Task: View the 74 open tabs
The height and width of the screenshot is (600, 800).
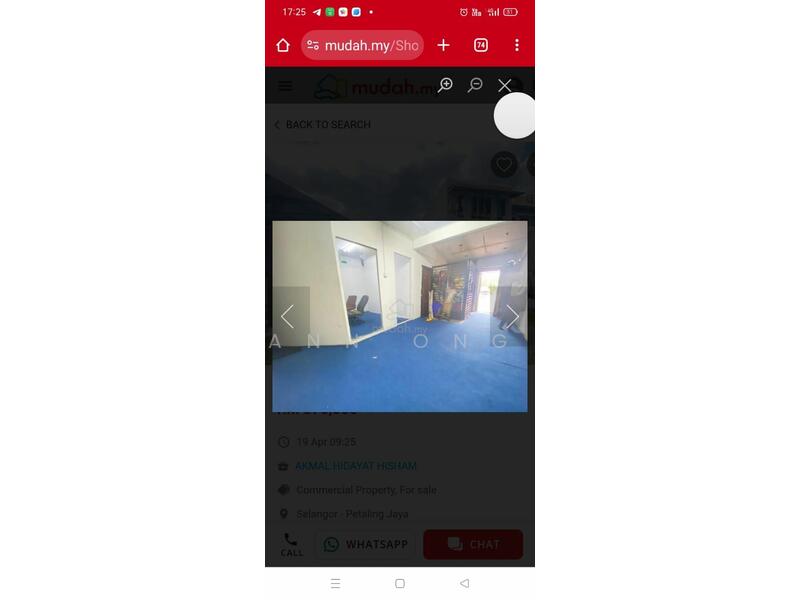Action: coord(480,45)
